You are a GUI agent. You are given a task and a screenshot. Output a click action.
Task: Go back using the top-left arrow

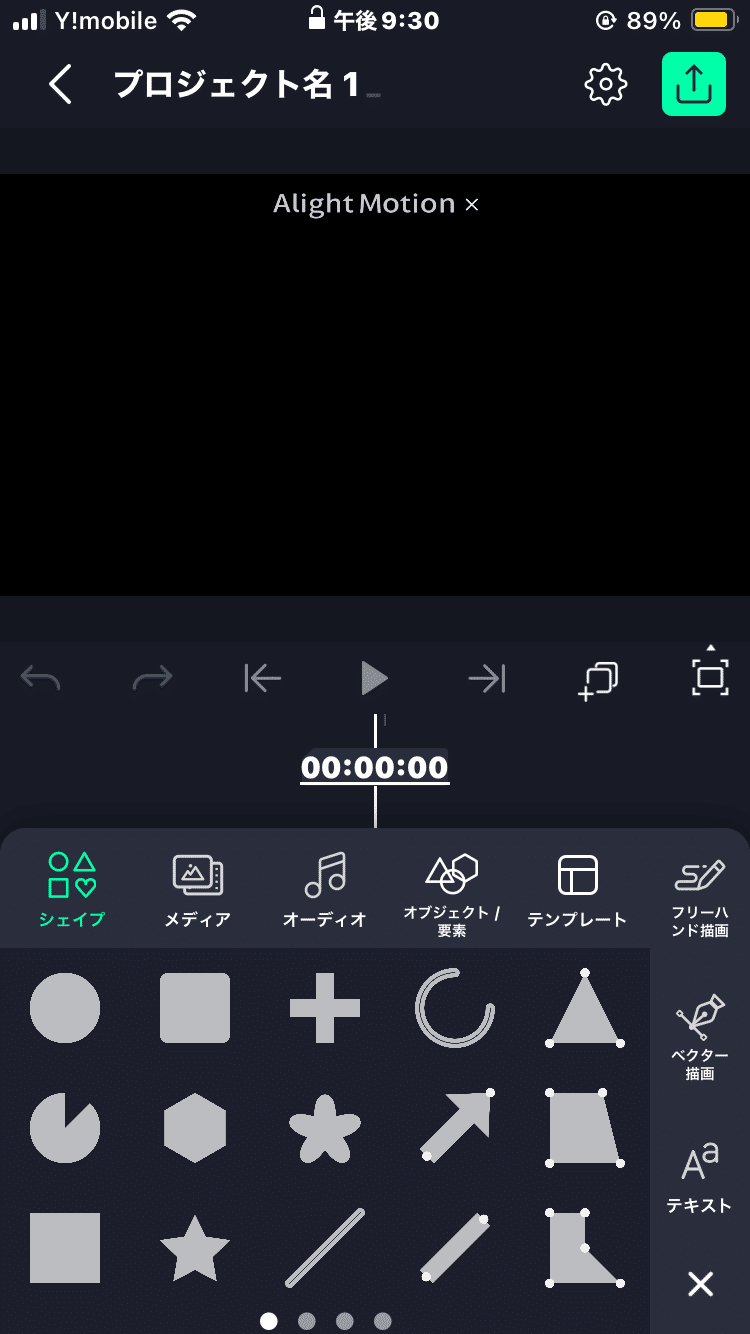[61, 85]
